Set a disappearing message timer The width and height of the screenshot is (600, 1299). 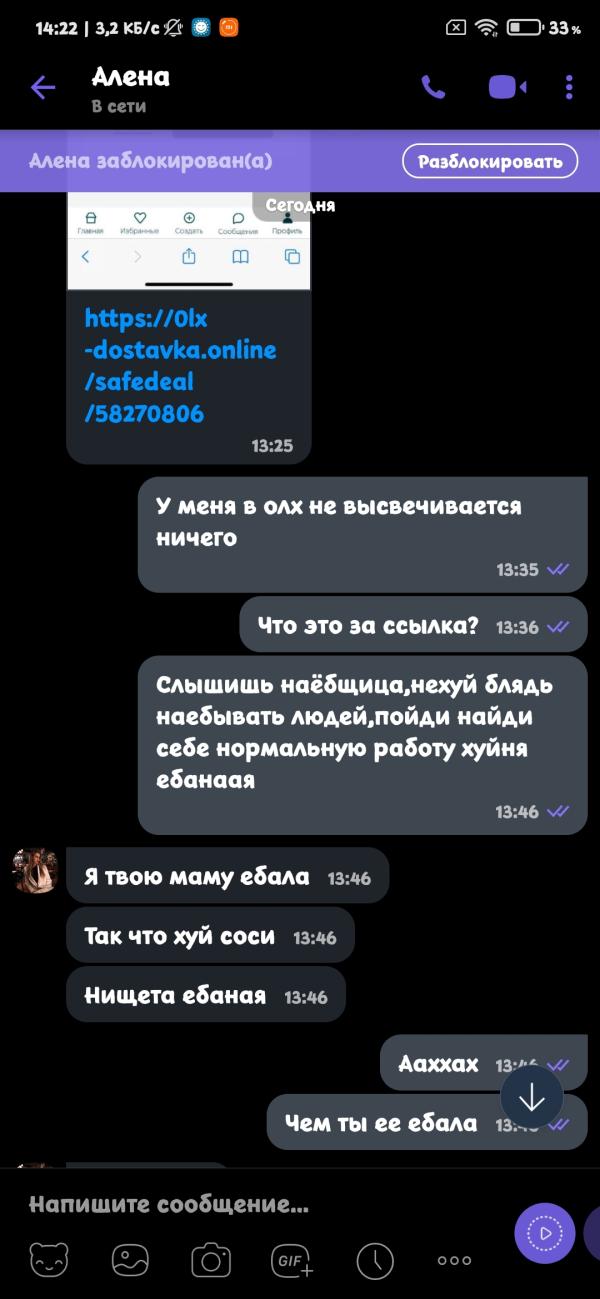(375, 1261)
